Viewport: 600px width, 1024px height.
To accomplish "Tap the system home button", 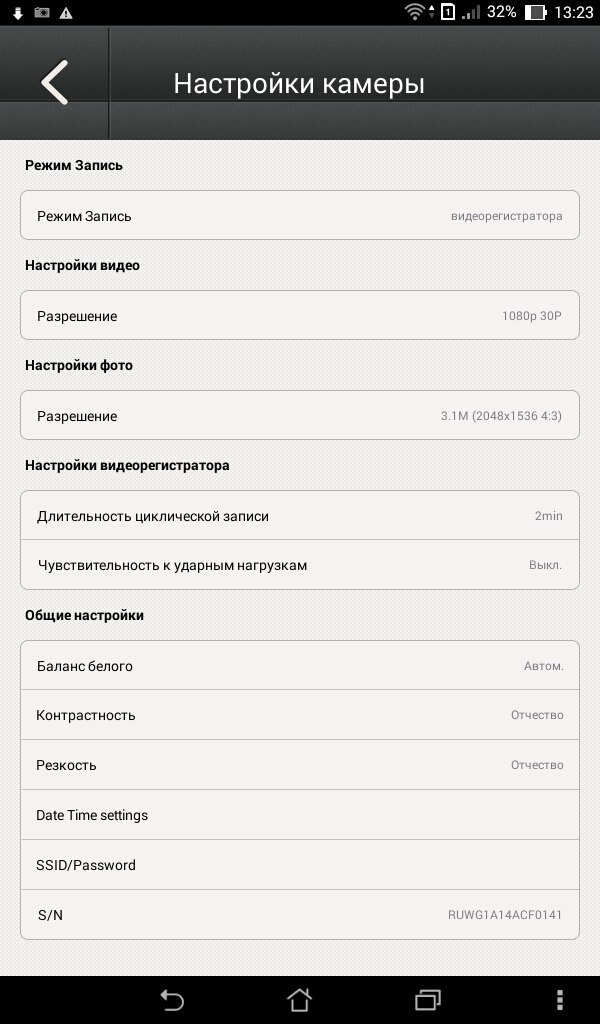I will tap(300, 1000).
